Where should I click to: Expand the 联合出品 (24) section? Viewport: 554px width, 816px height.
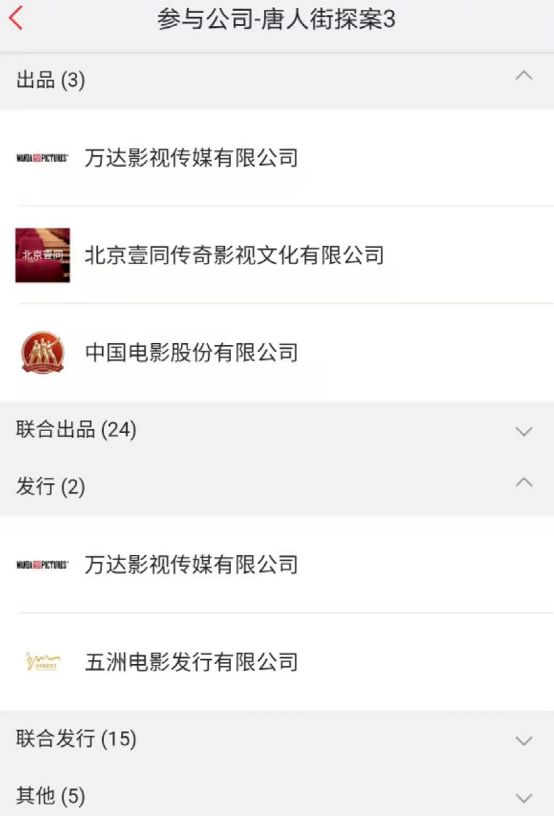277,430
